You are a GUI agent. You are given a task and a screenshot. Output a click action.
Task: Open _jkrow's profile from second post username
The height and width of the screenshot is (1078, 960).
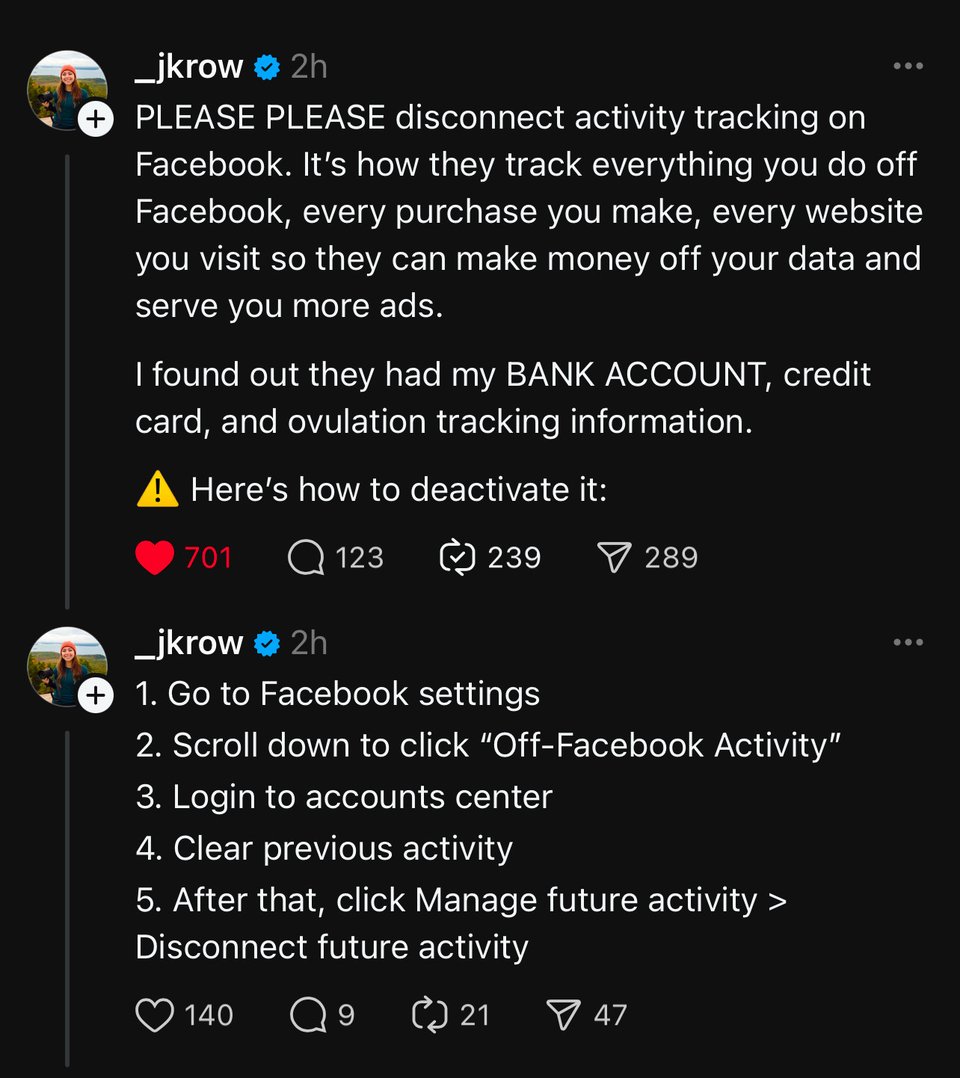click(x=189, y=643)
